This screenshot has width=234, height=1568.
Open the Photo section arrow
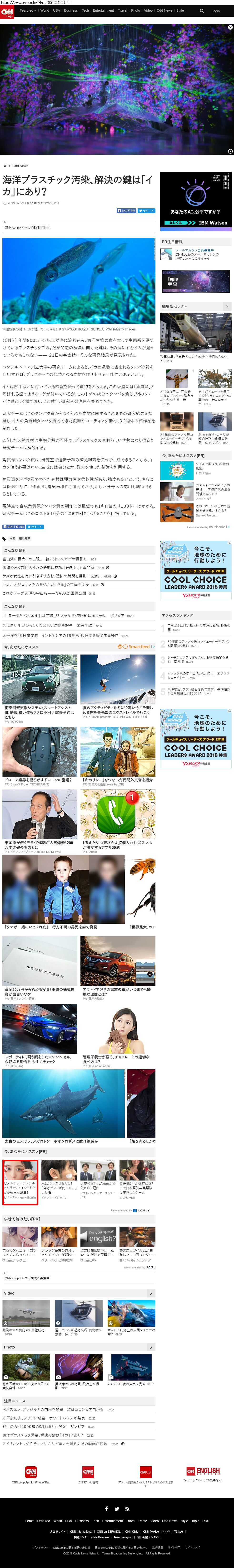pos(151,1347)
